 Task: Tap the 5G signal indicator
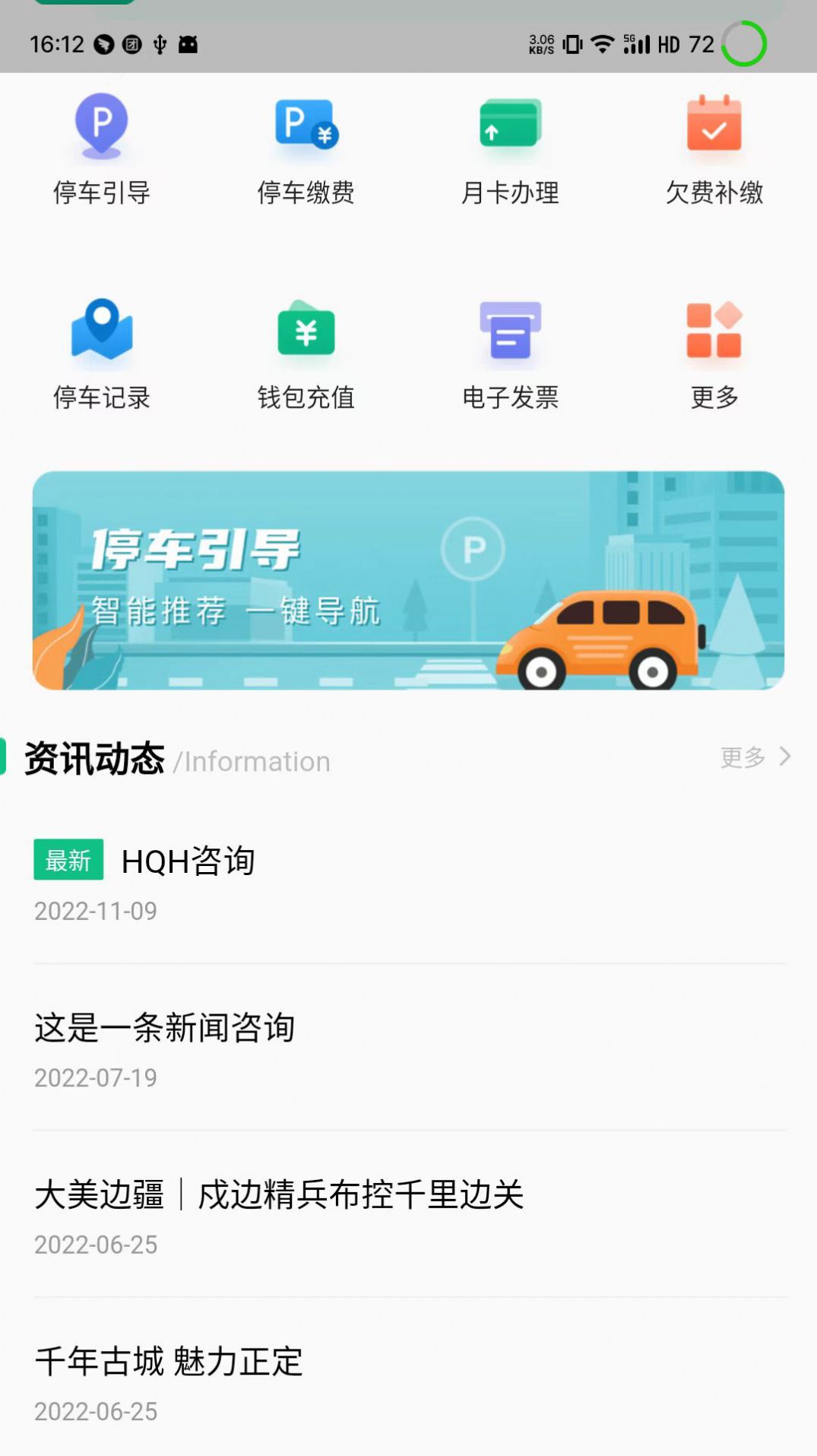[638, 43]
